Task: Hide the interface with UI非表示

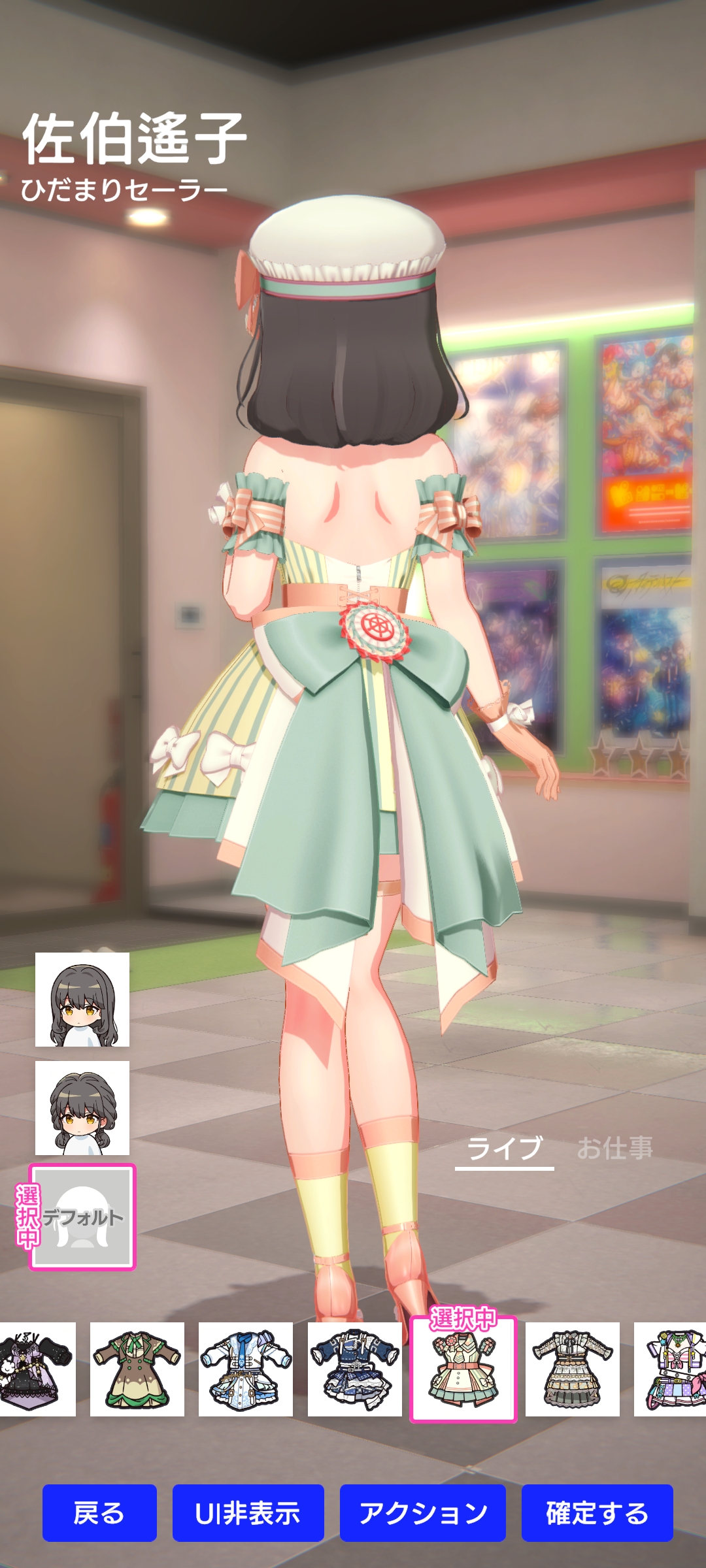Action: pos(248,1512)
